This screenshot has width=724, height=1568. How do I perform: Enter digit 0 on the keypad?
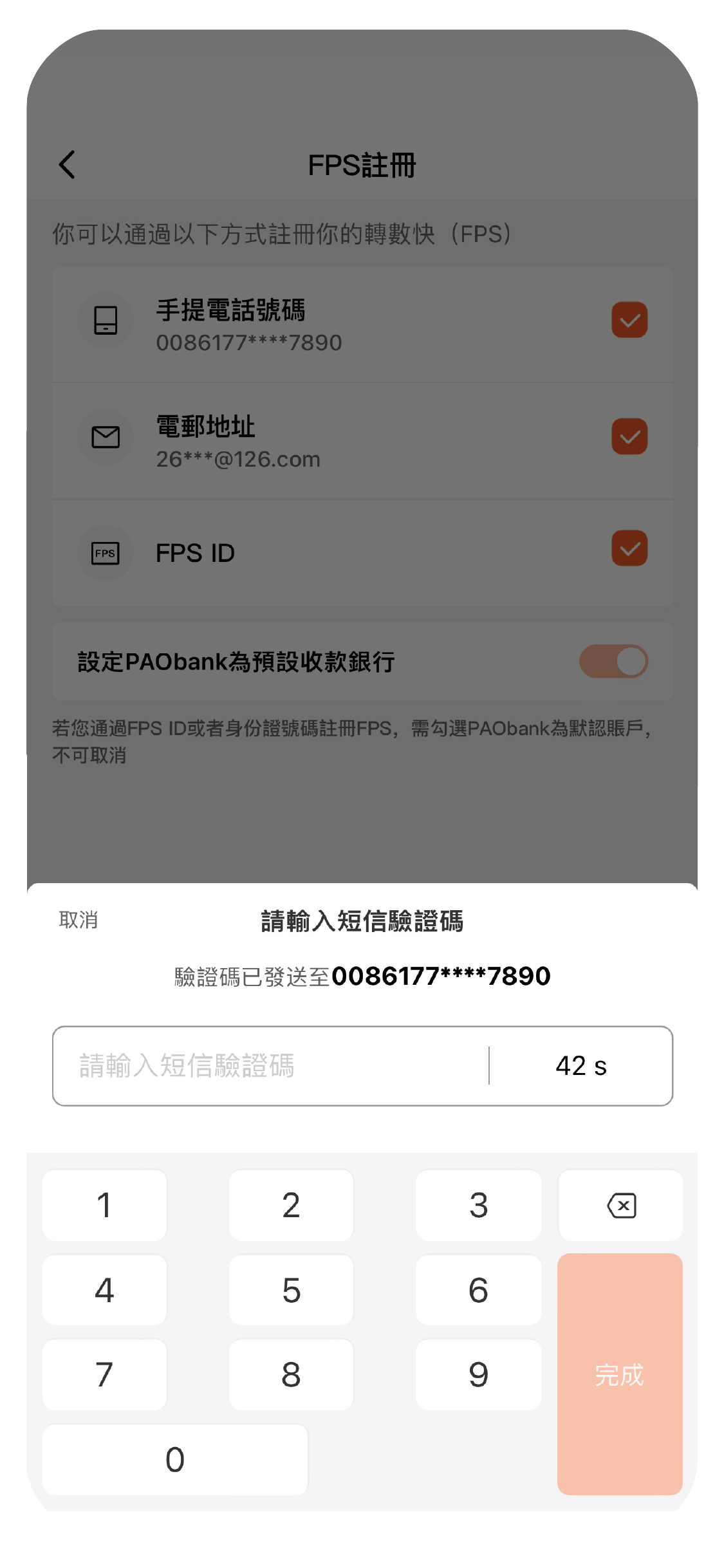[175, 1459]
